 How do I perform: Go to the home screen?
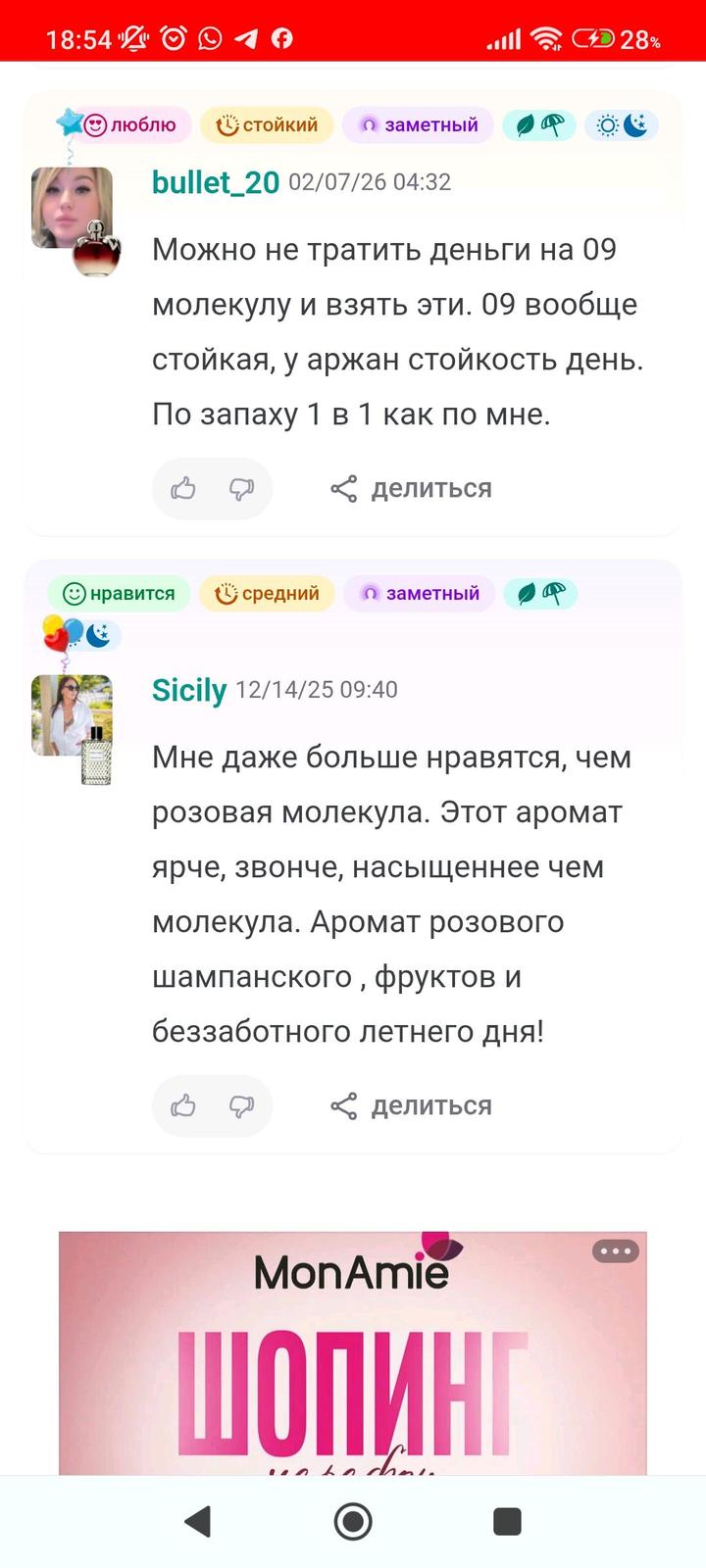click(353, 1521)
